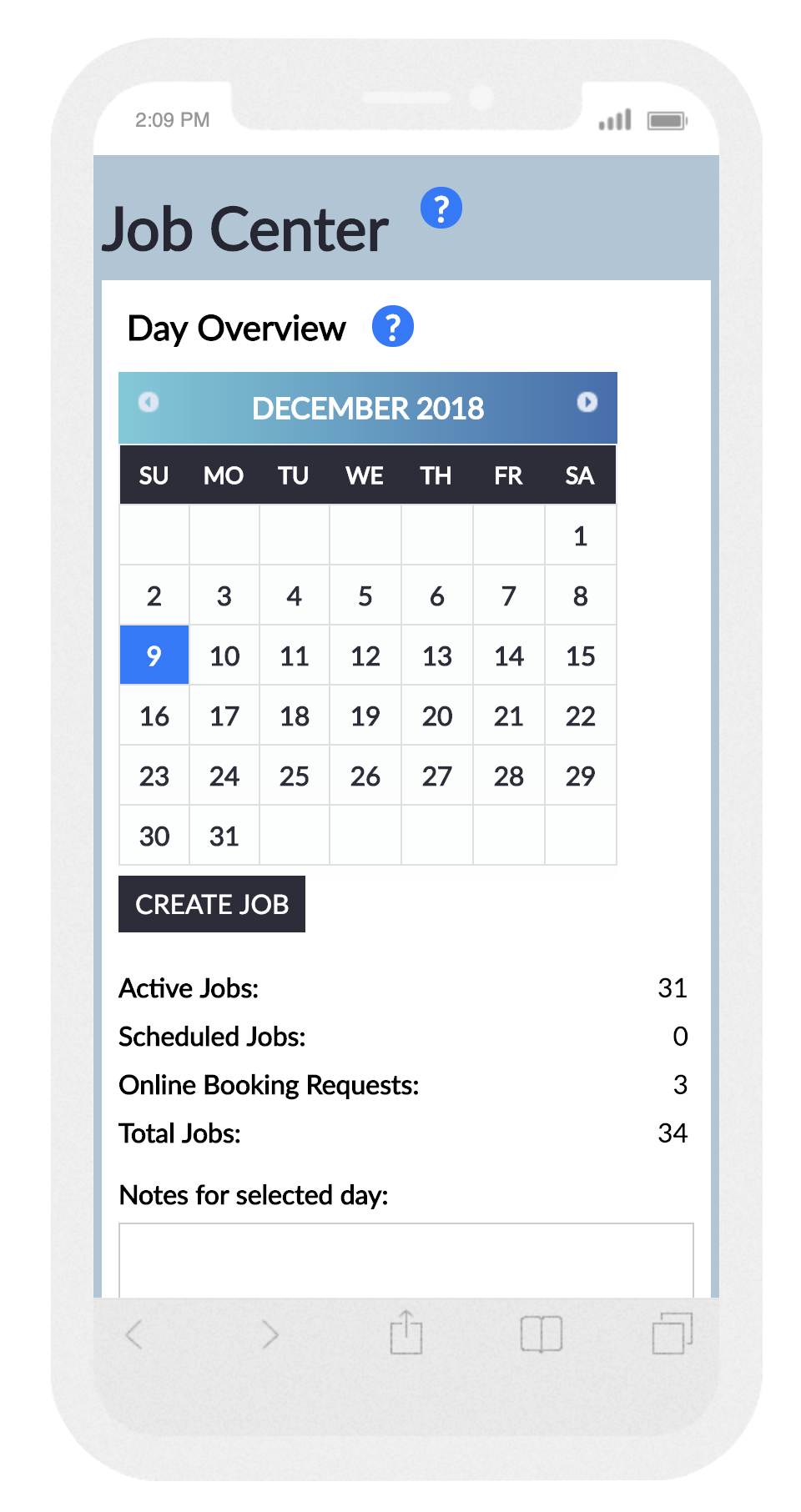Select December 6 on the calendar

coord(436,595)
